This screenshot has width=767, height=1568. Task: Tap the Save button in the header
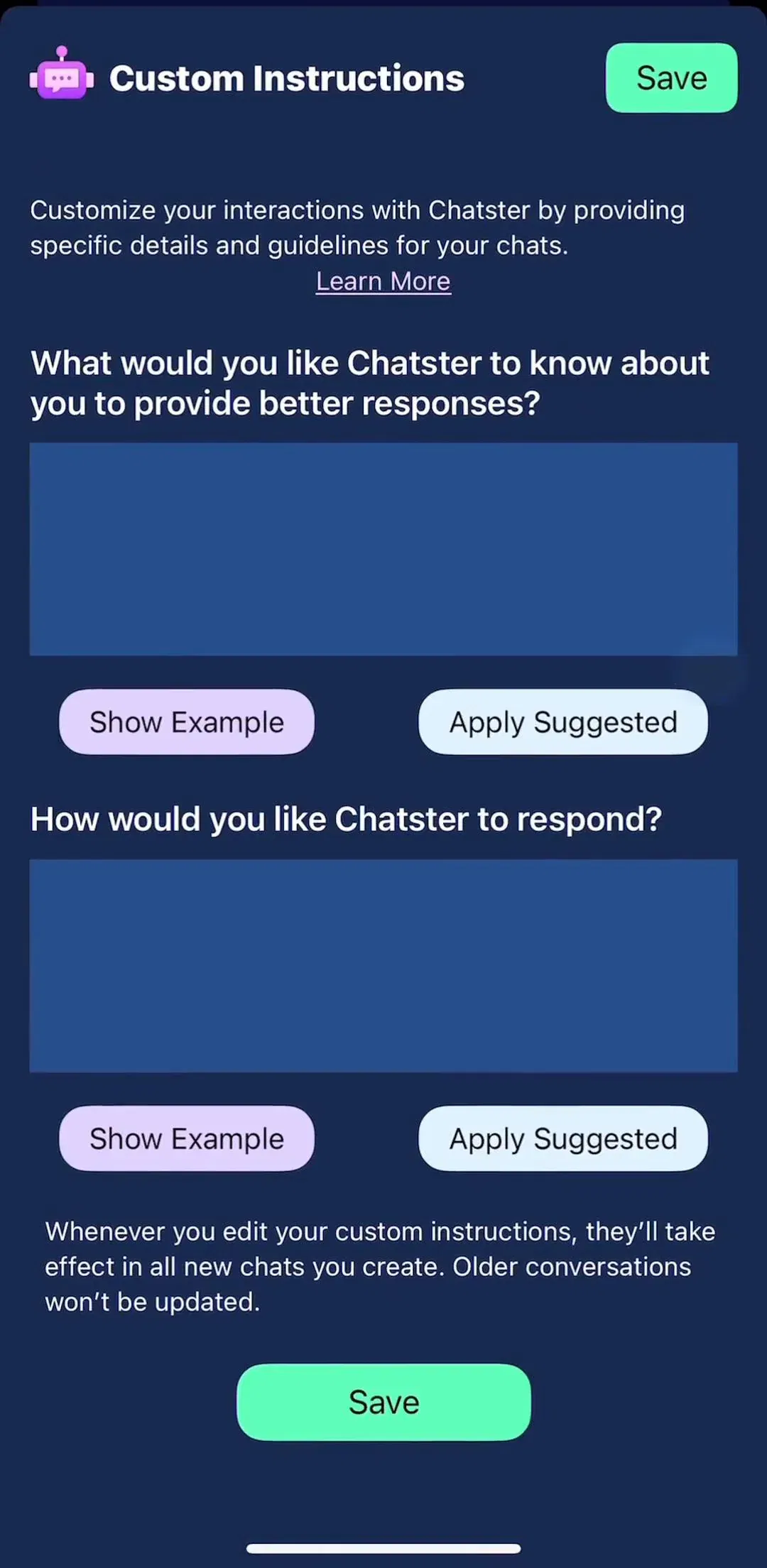(x=671, y=77)
